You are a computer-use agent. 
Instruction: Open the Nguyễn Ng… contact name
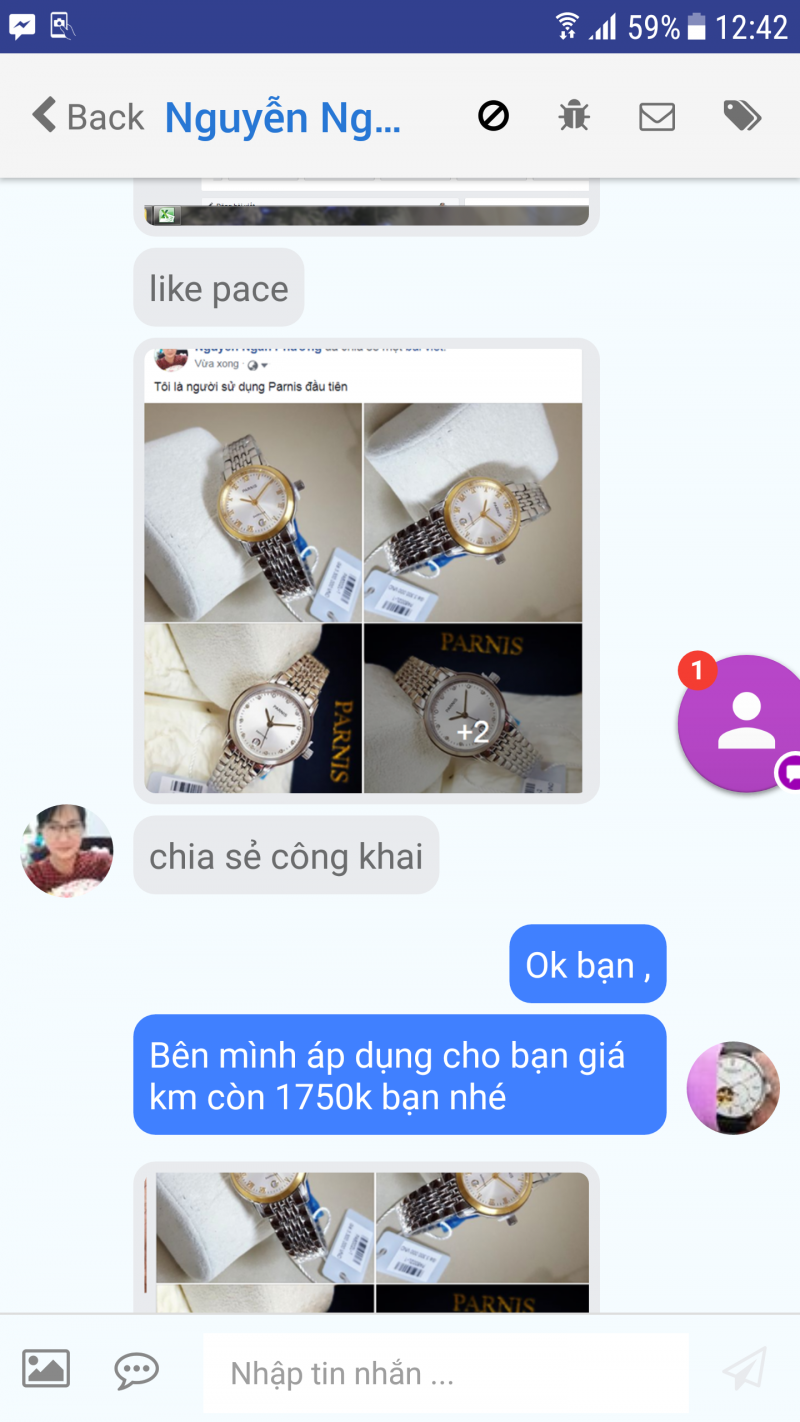coord(283,118)
